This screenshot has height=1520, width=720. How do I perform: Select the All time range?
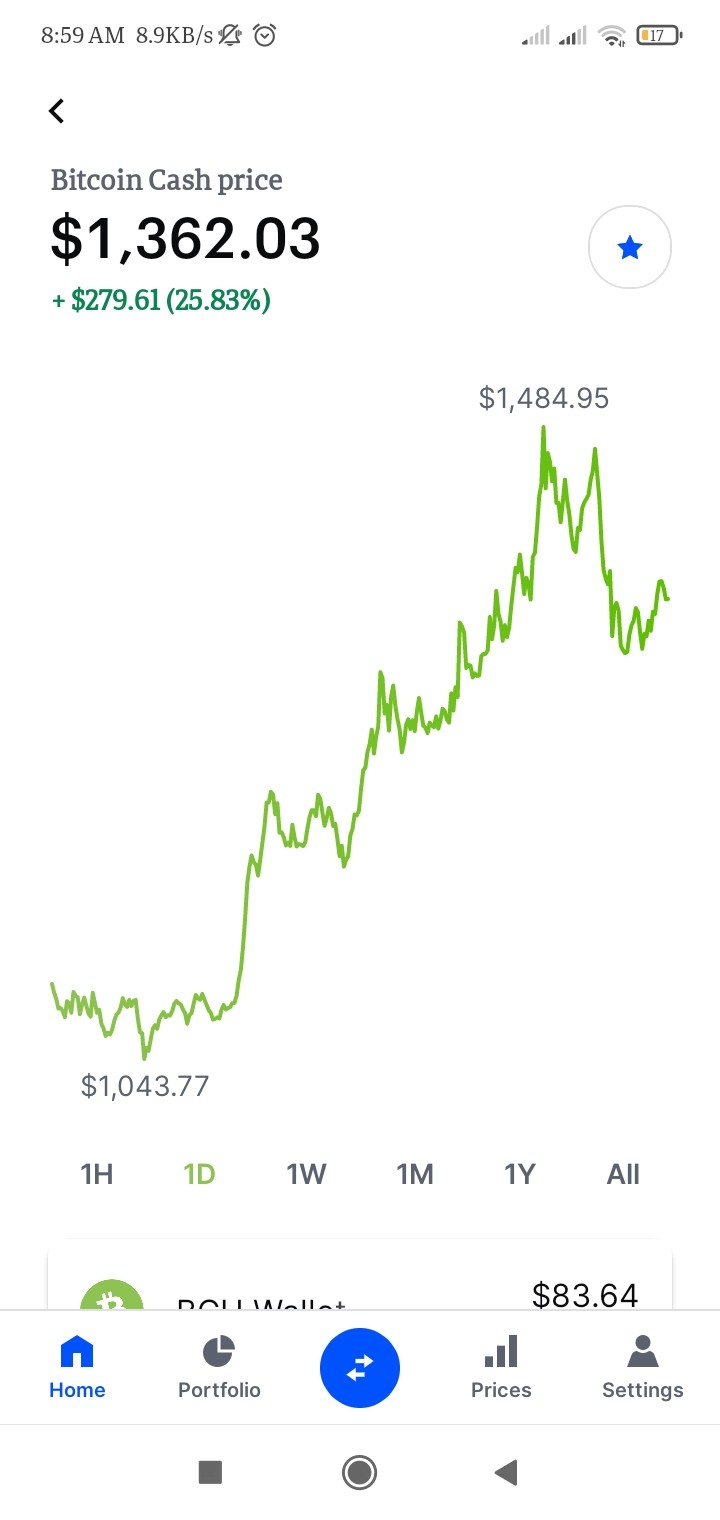623,1174
